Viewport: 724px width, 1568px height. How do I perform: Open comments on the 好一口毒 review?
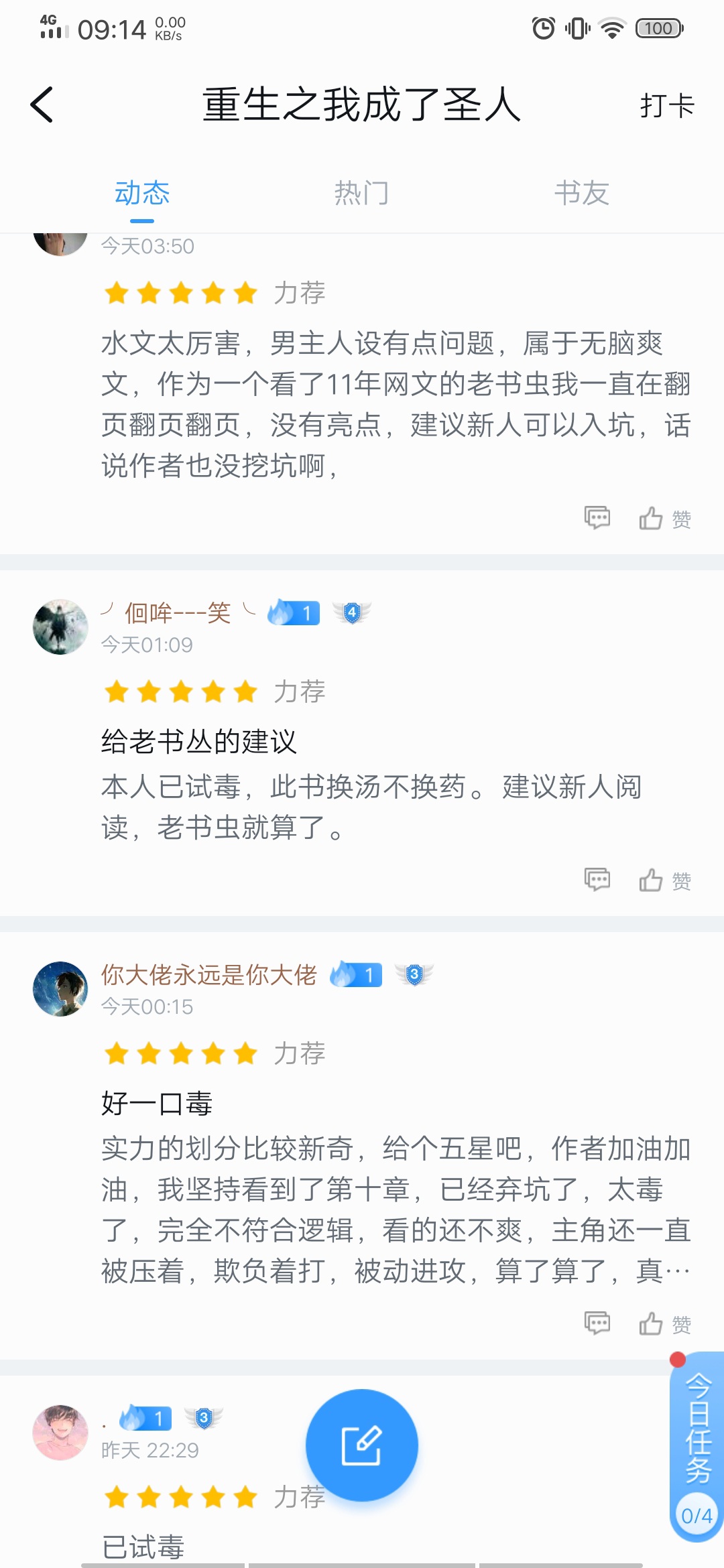pos(597,1323)
